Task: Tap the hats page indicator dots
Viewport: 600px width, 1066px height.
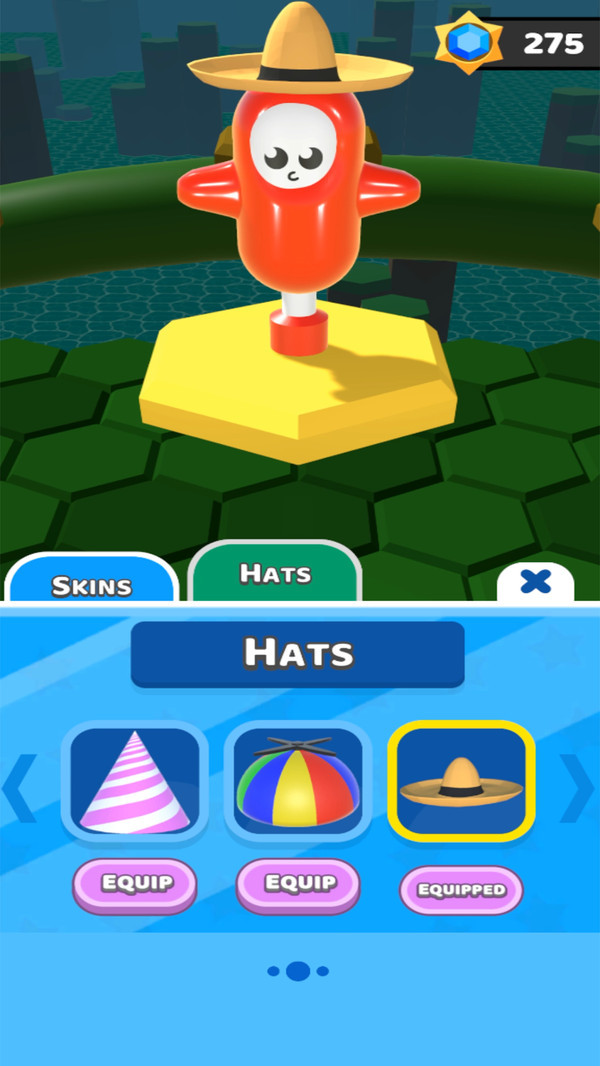Action: tap(298, 971)
